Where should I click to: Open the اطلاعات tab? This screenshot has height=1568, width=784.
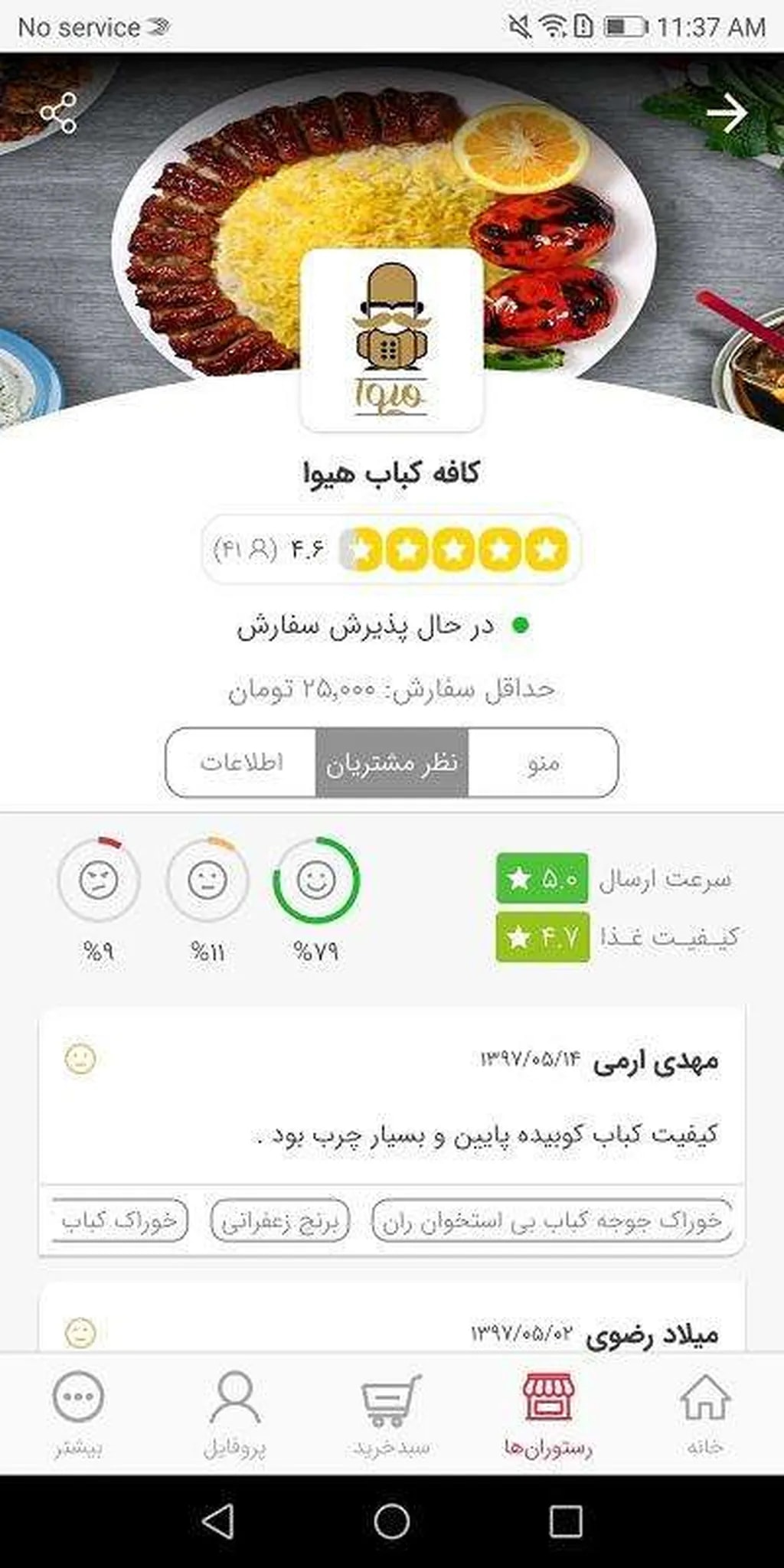pos(241,763)
